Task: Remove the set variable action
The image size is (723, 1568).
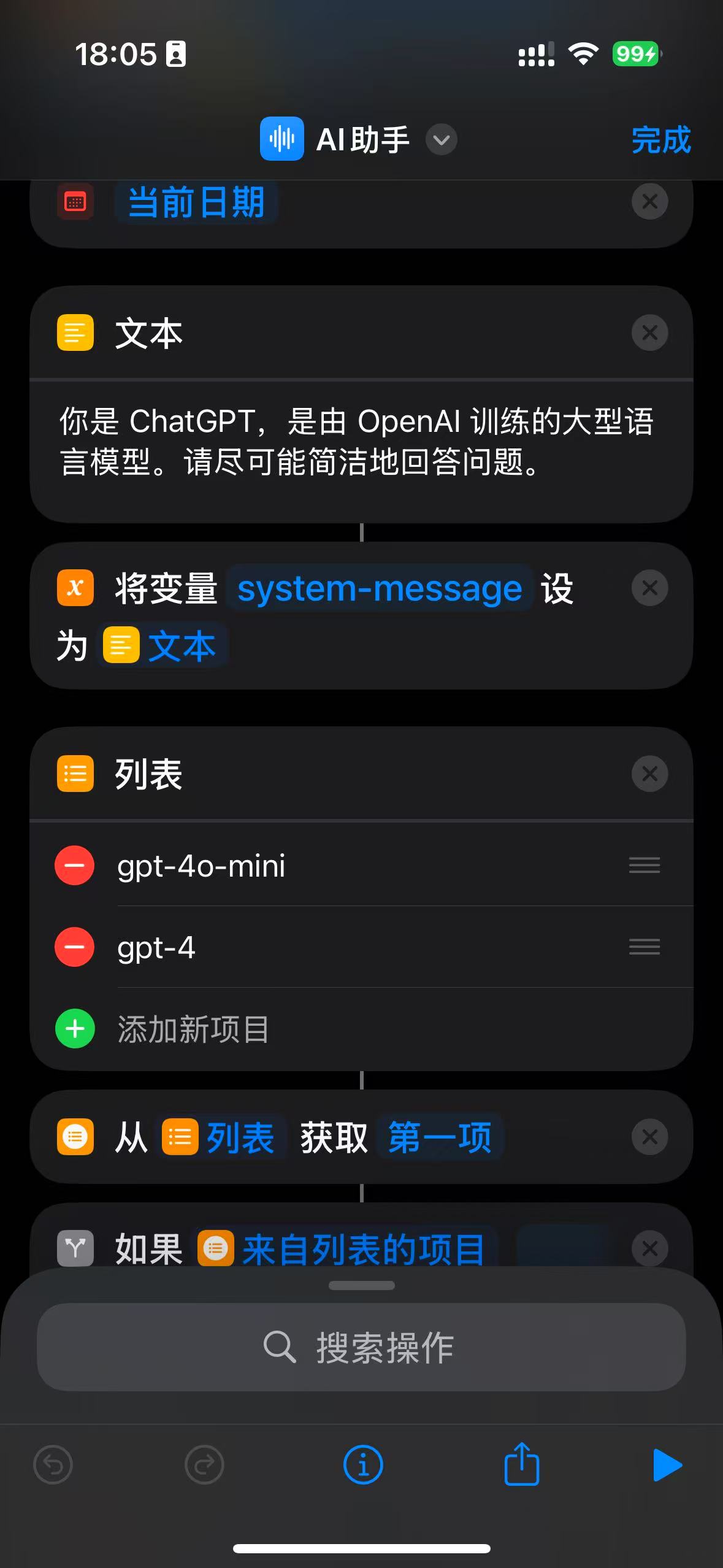Action: pyautogui.click(x=649, y=588)
